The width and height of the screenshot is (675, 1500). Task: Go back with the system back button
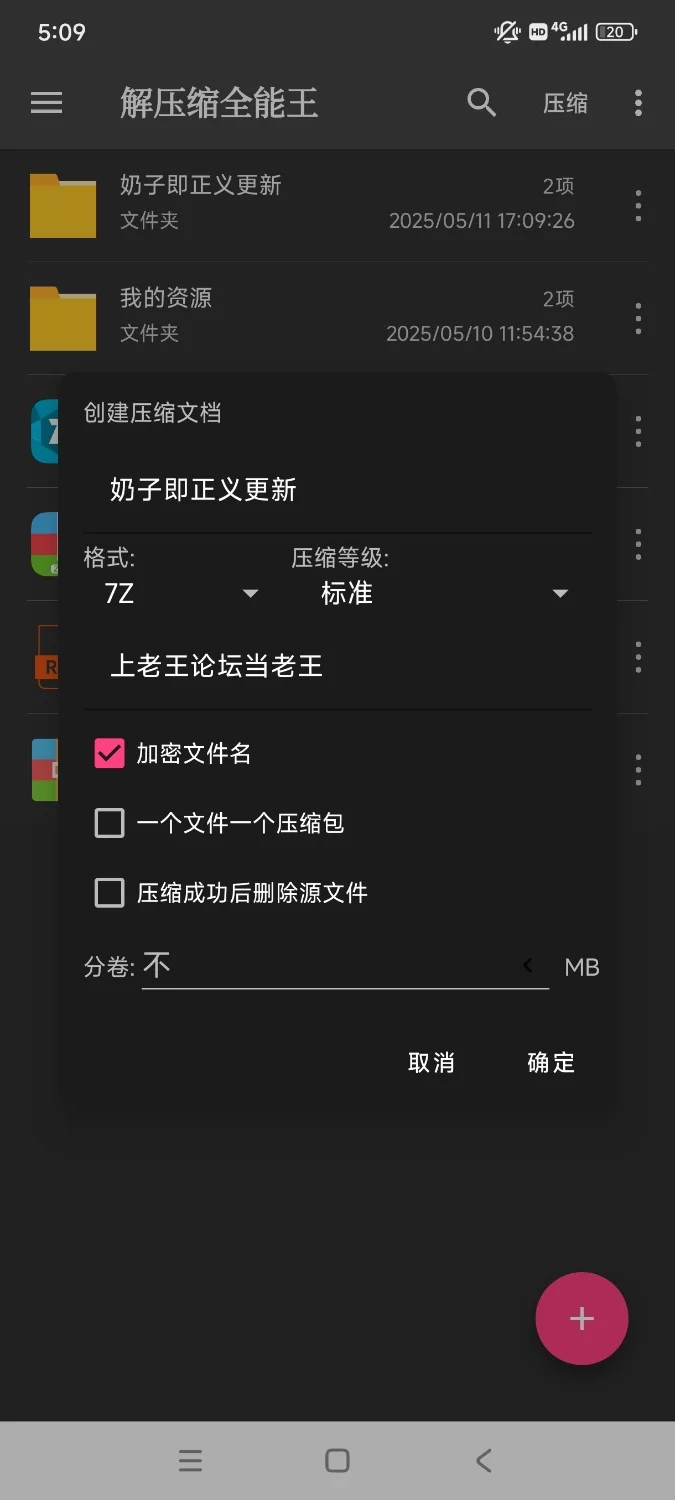coord(484,1461)
